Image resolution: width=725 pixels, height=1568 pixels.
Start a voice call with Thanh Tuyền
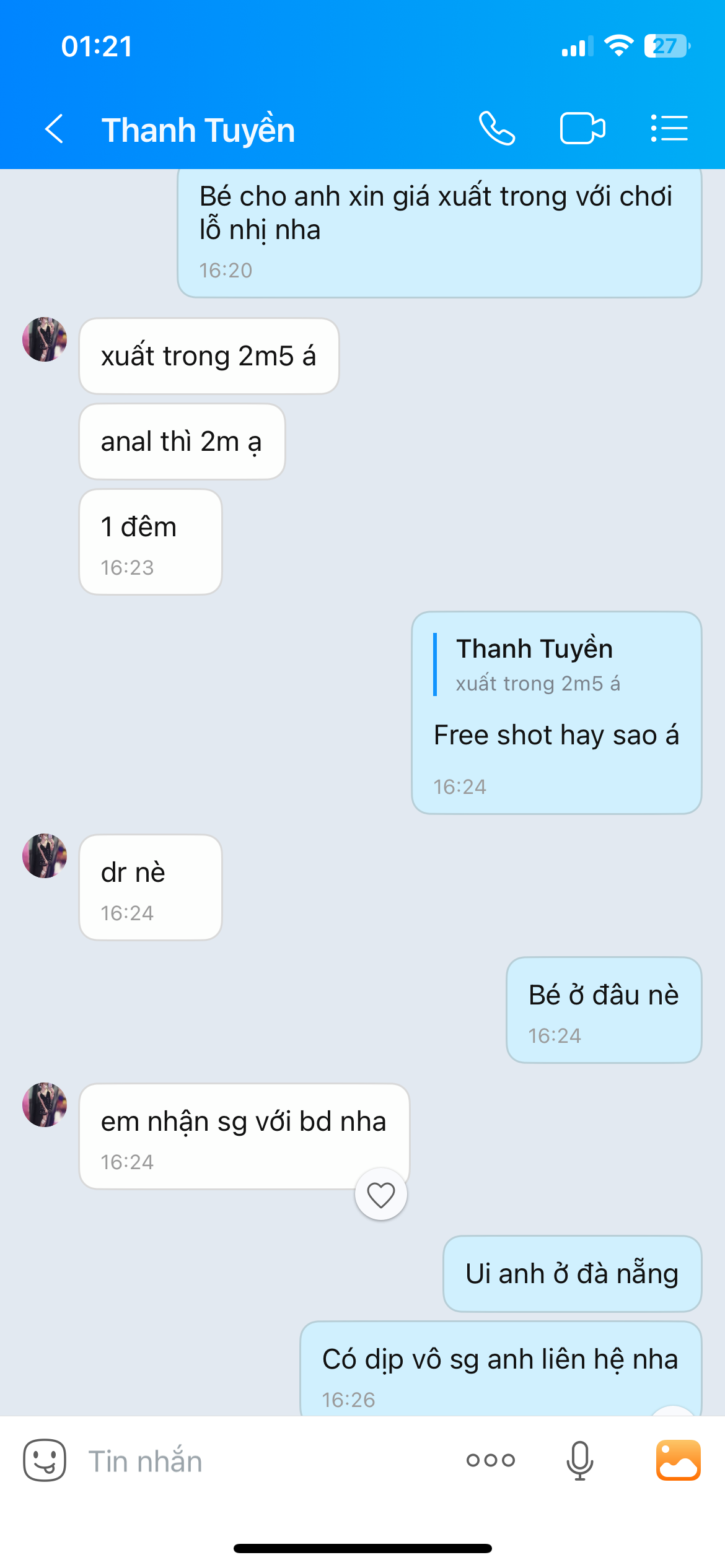(x=497, y=129)
